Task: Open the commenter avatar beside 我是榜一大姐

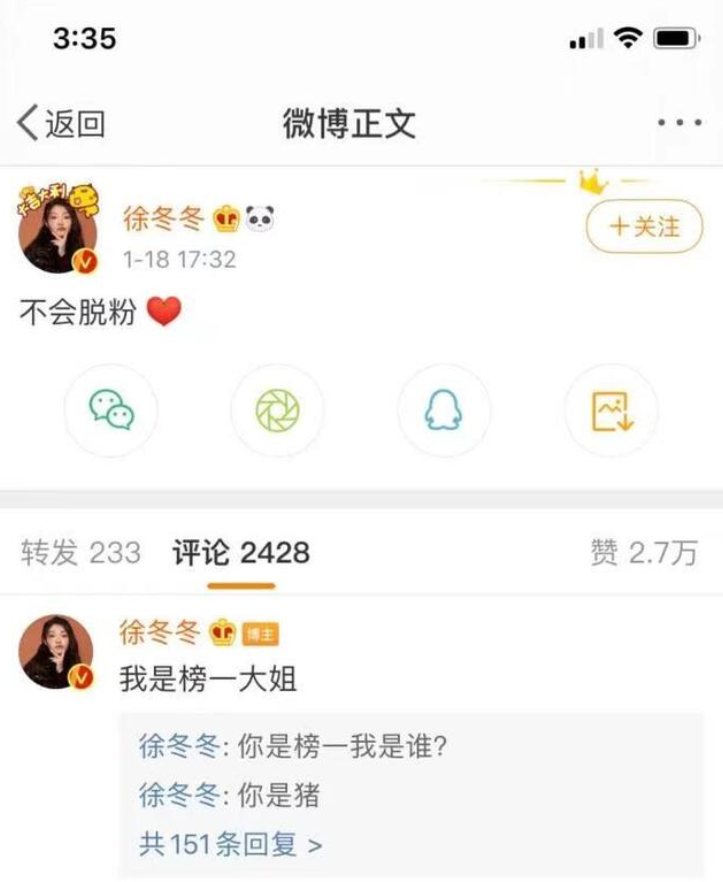Action: coord(56,652)
